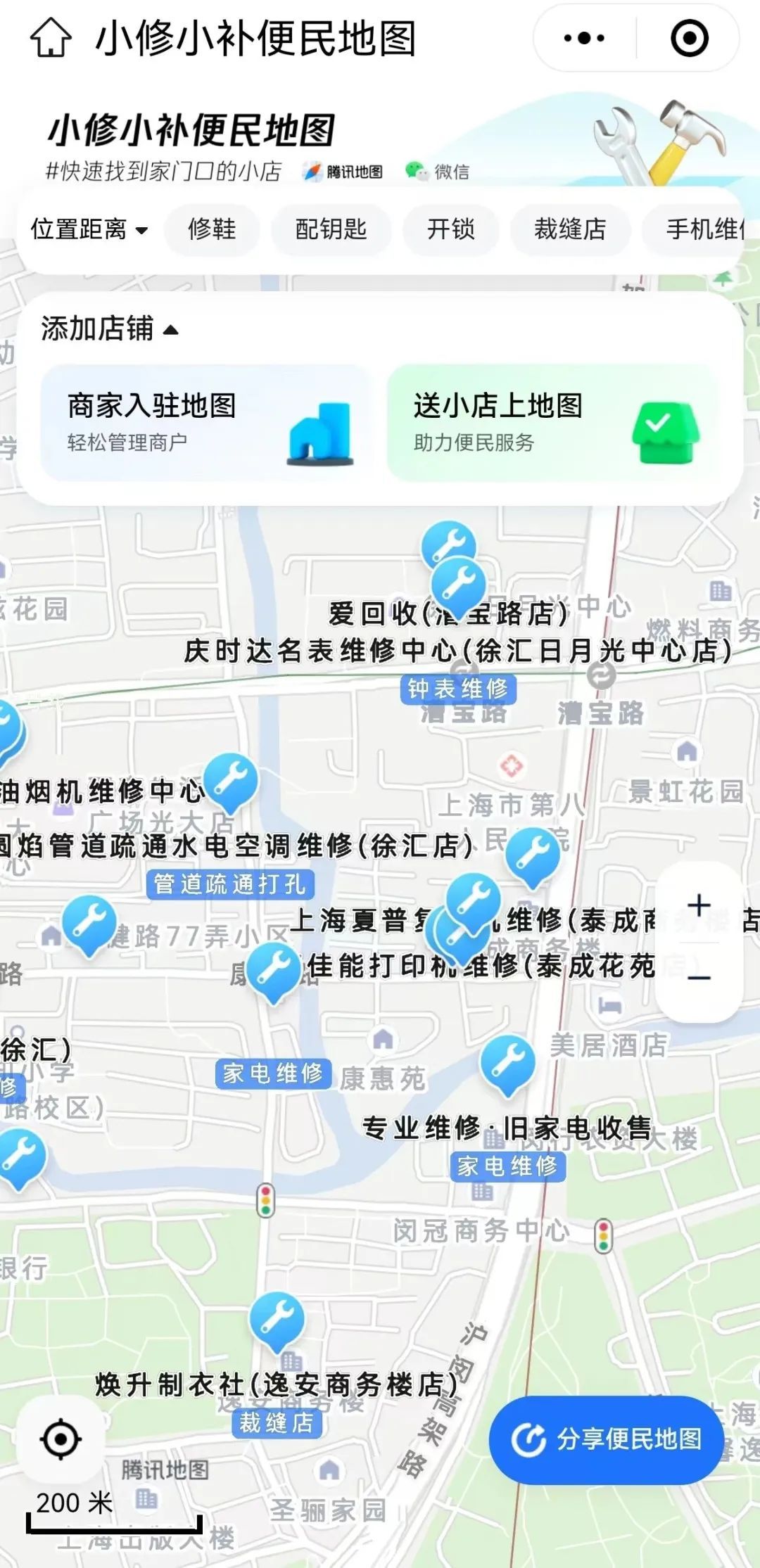This screenshot has width=760, height=1568.
Task: Open the mini program more options menu
Action: (584, 38)
